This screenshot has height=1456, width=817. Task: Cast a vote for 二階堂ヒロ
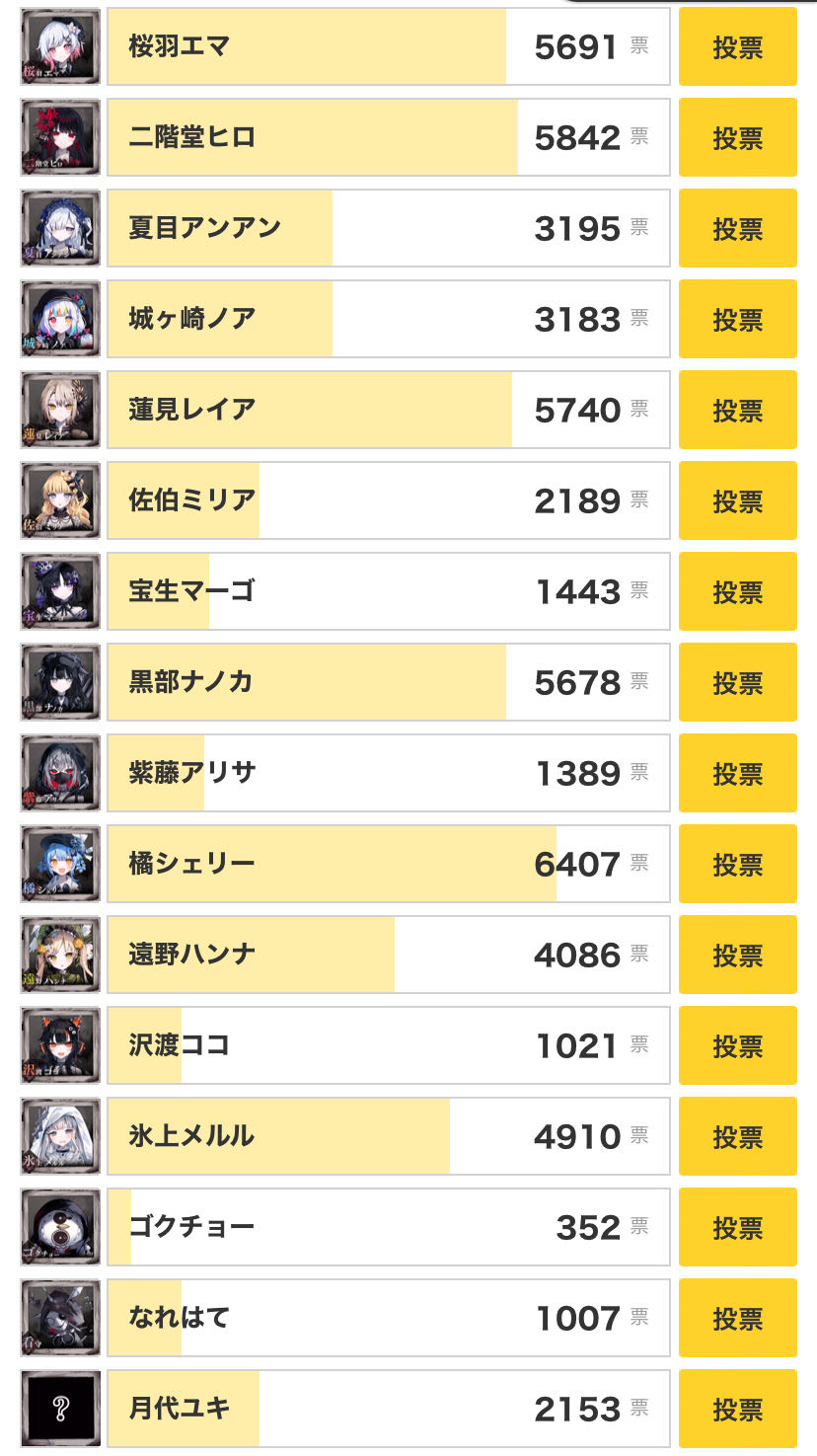[x=737, y=137]
